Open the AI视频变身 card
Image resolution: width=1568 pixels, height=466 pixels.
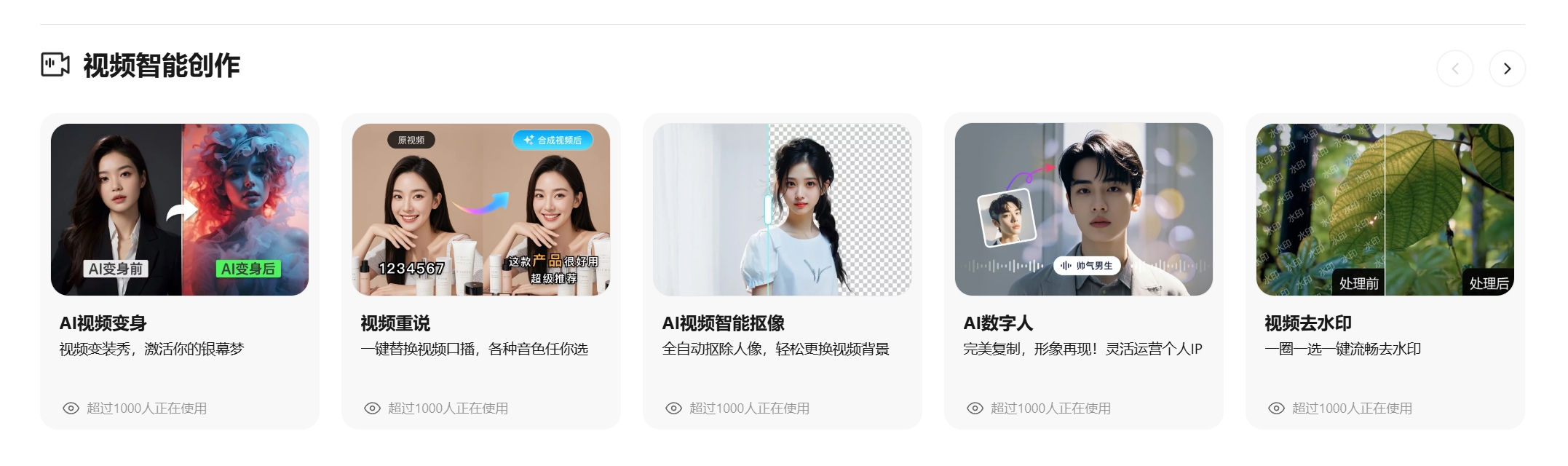point(179,271)
